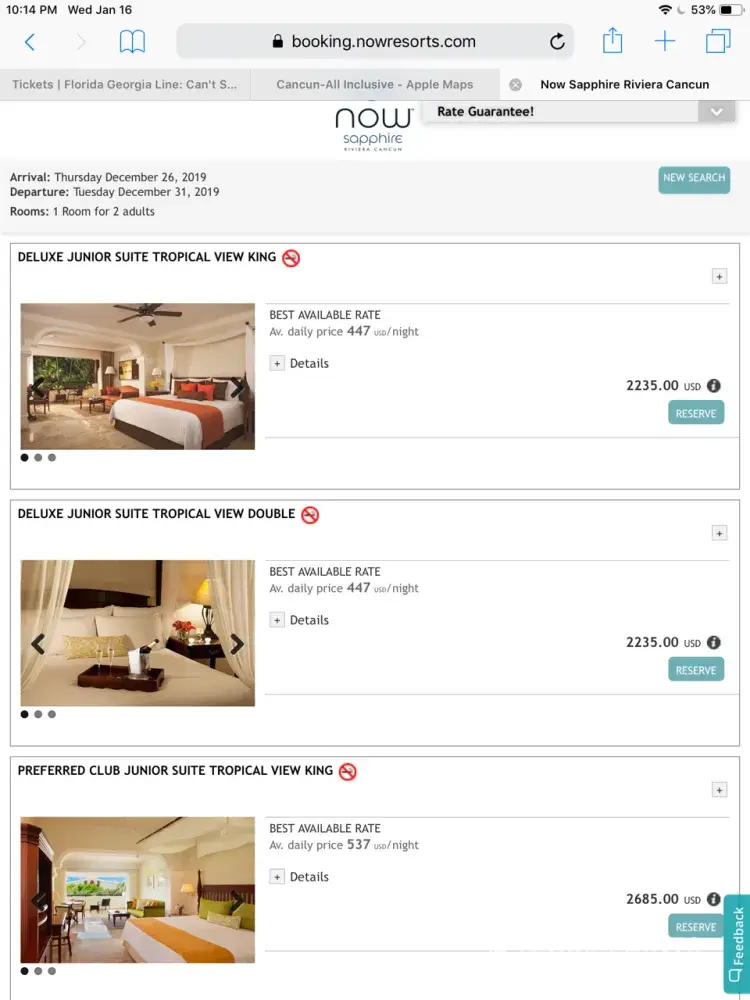
Task: Show all open tabs
Action: [x=717, y=42]
